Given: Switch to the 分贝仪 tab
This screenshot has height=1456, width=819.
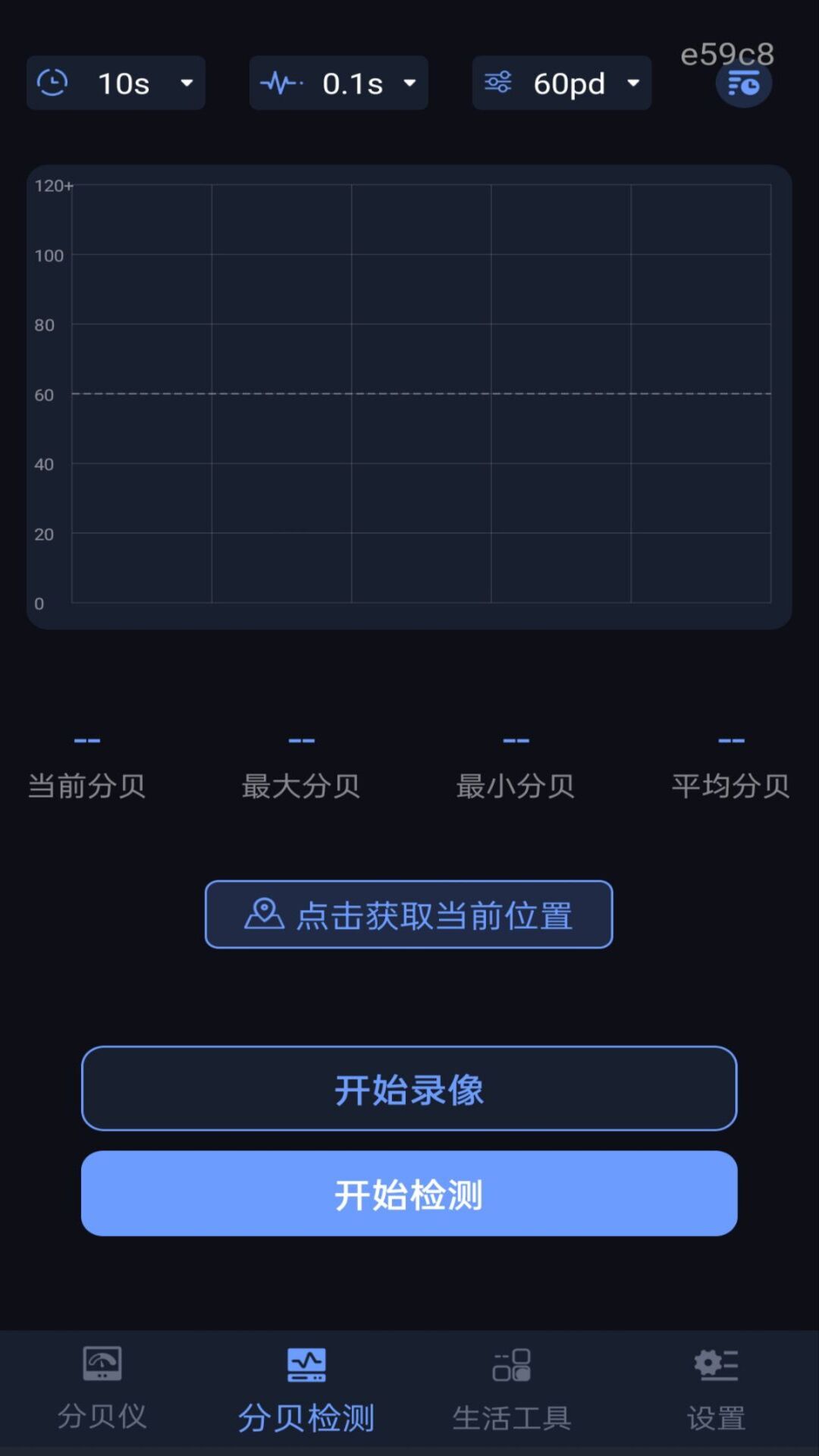Looking at the screenshot, I should pos(103,1388).
